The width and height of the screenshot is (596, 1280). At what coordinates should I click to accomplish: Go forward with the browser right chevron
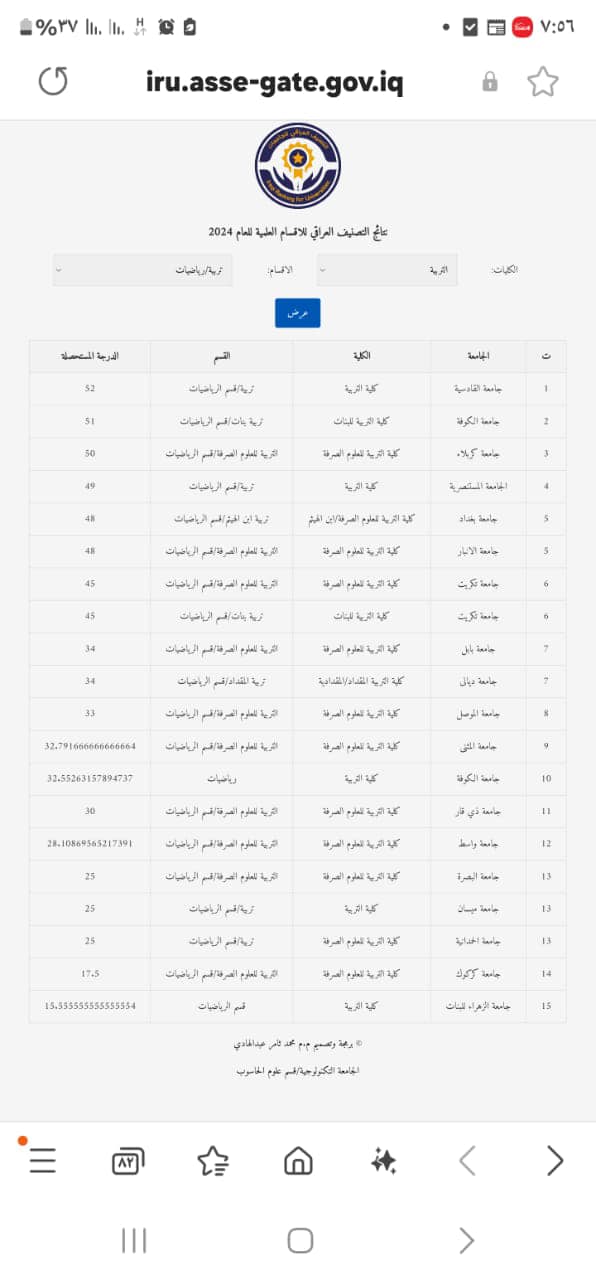click(x=555, y=1160)
